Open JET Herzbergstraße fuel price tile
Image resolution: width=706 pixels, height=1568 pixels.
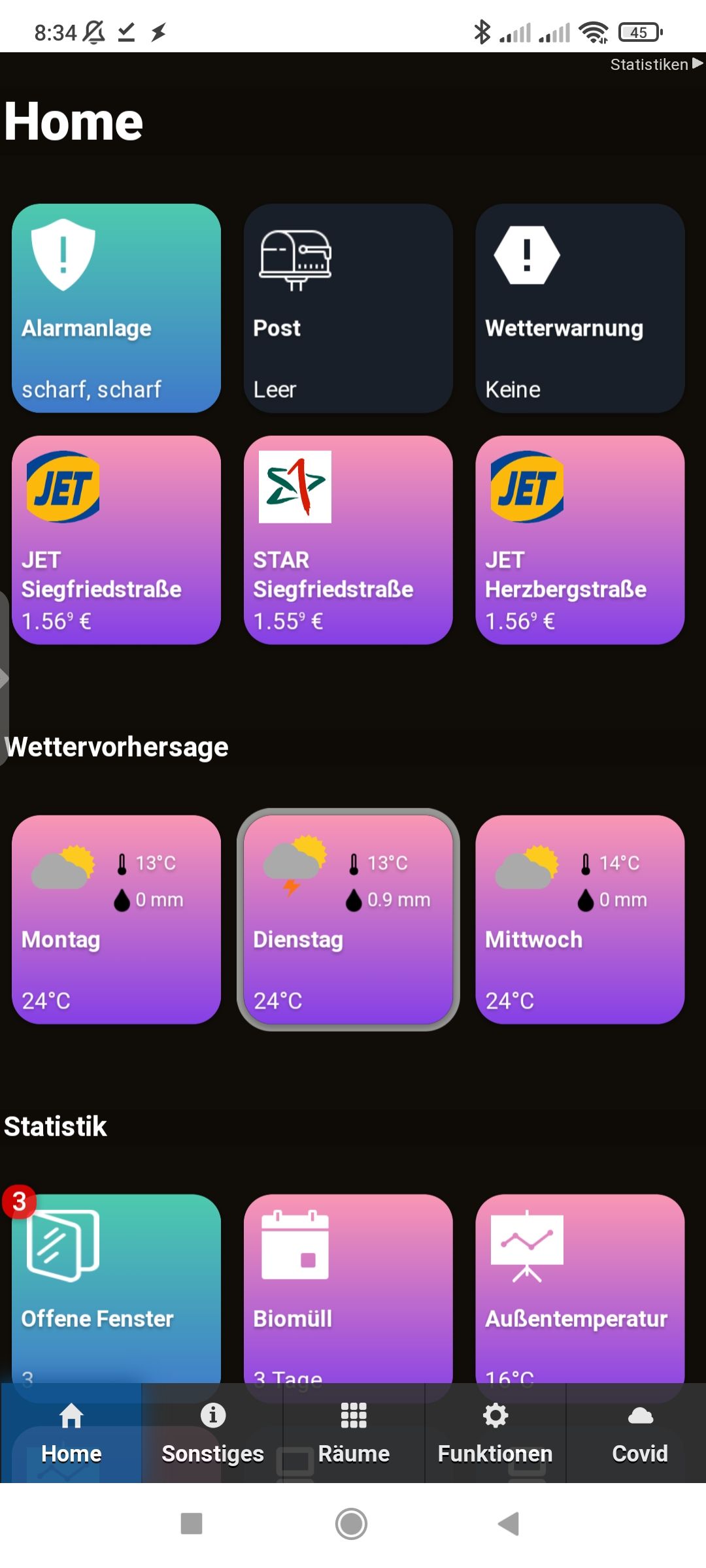pyautogui.click(x=580, y=540)
